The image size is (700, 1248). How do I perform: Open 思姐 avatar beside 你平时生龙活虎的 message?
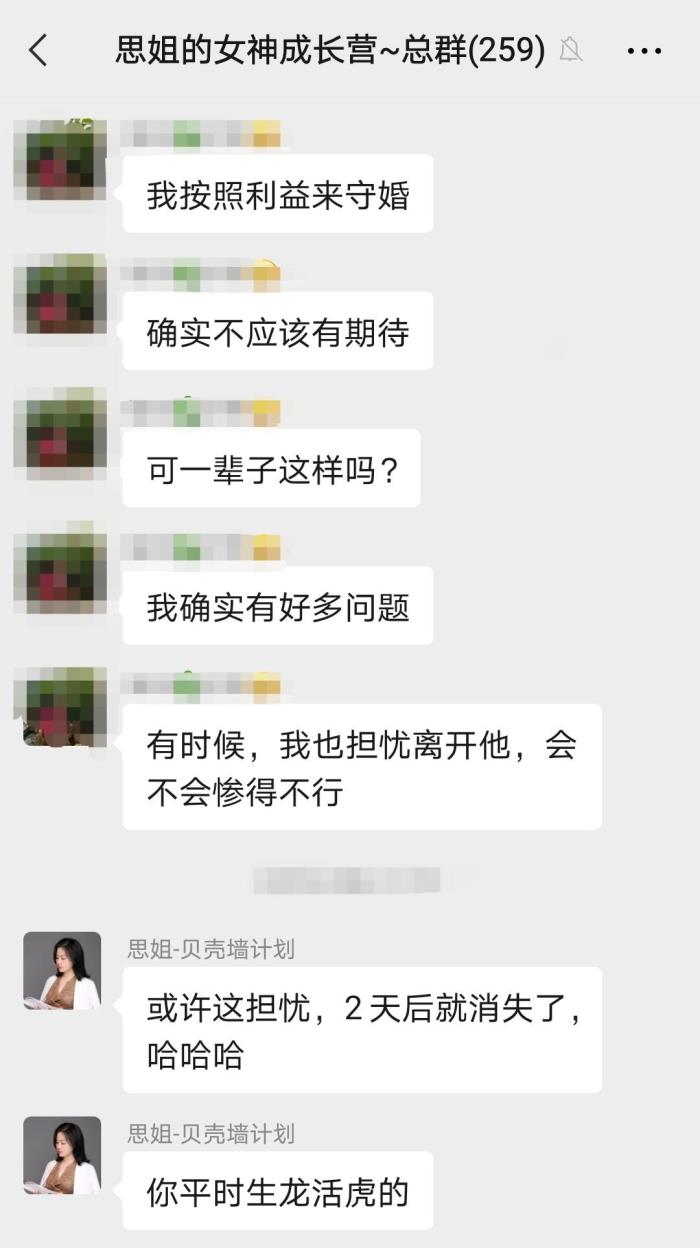62,1155
